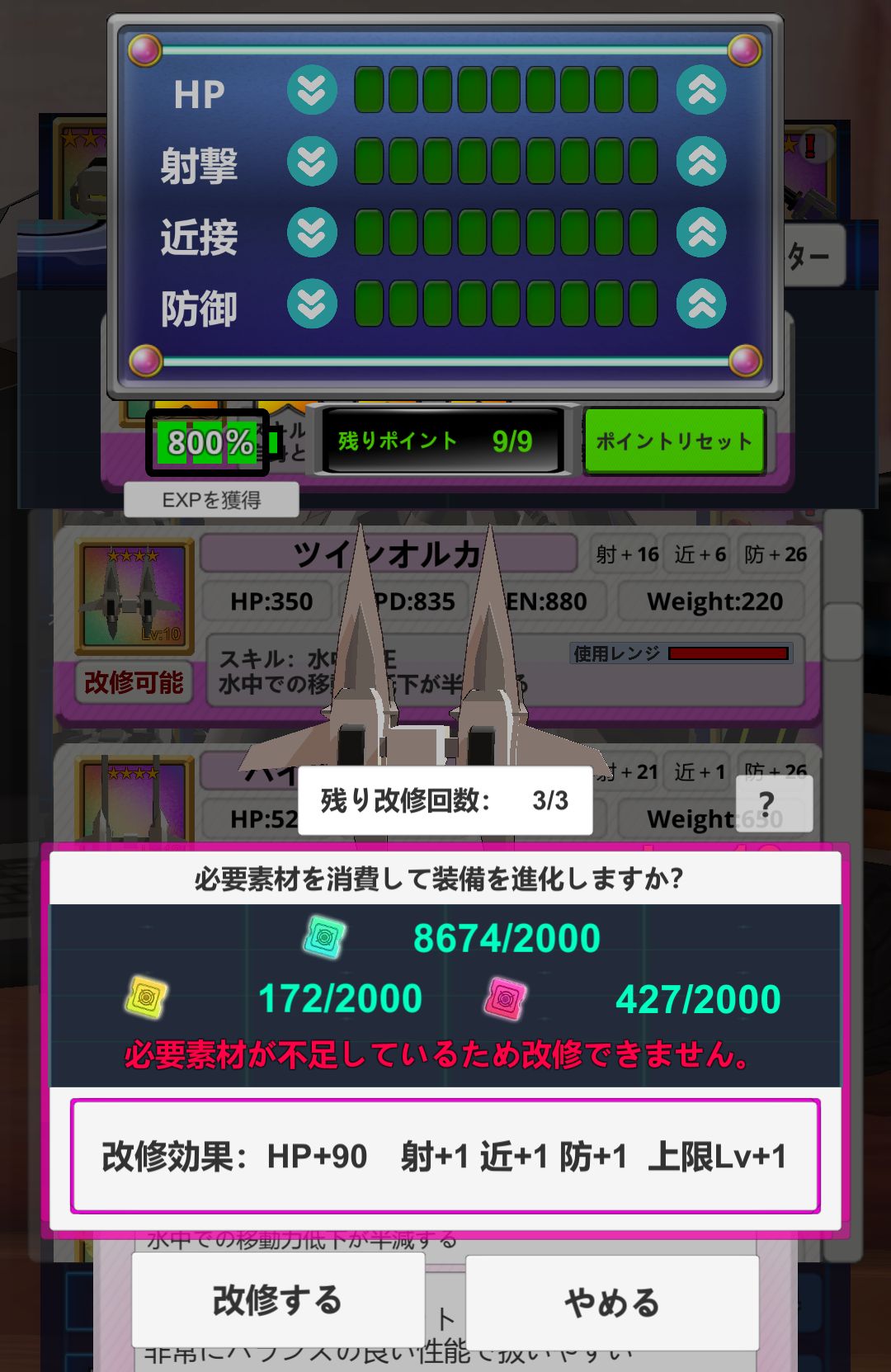891x1372 pixels.
Task: Decrease the HP stat points
Action: point(312,90)
